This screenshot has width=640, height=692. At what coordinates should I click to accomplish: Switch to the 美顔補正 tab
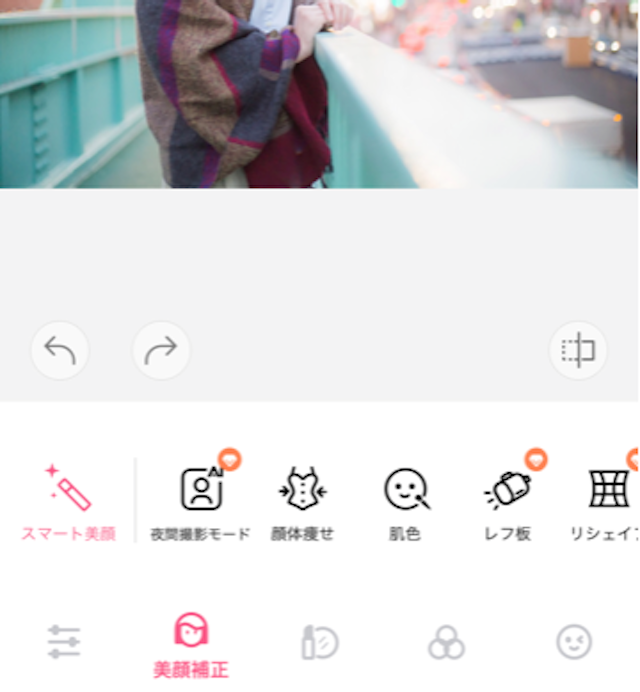pyautogui.click(x=191, y=645)
